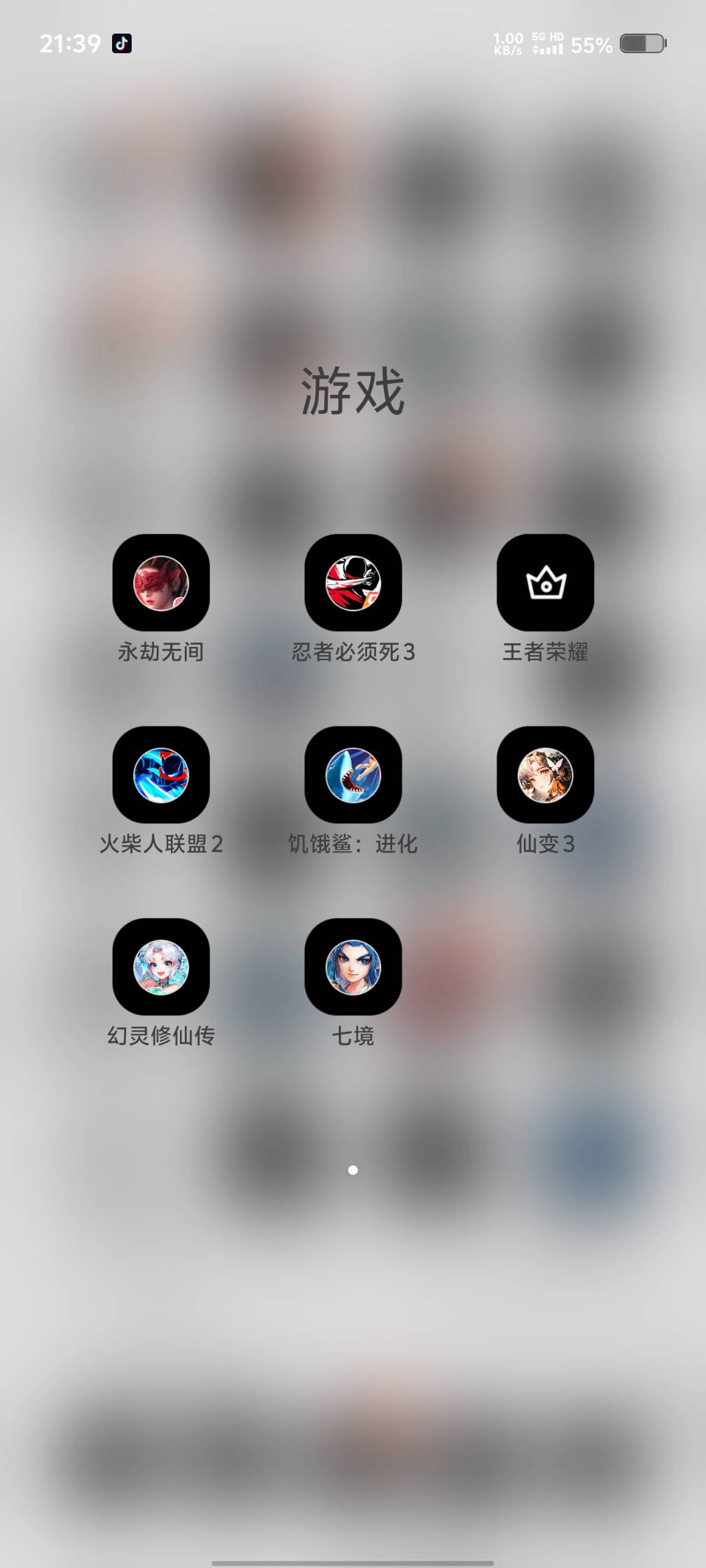Launch the 仙变3 game
706x1568 pixels.
(545, 775)
